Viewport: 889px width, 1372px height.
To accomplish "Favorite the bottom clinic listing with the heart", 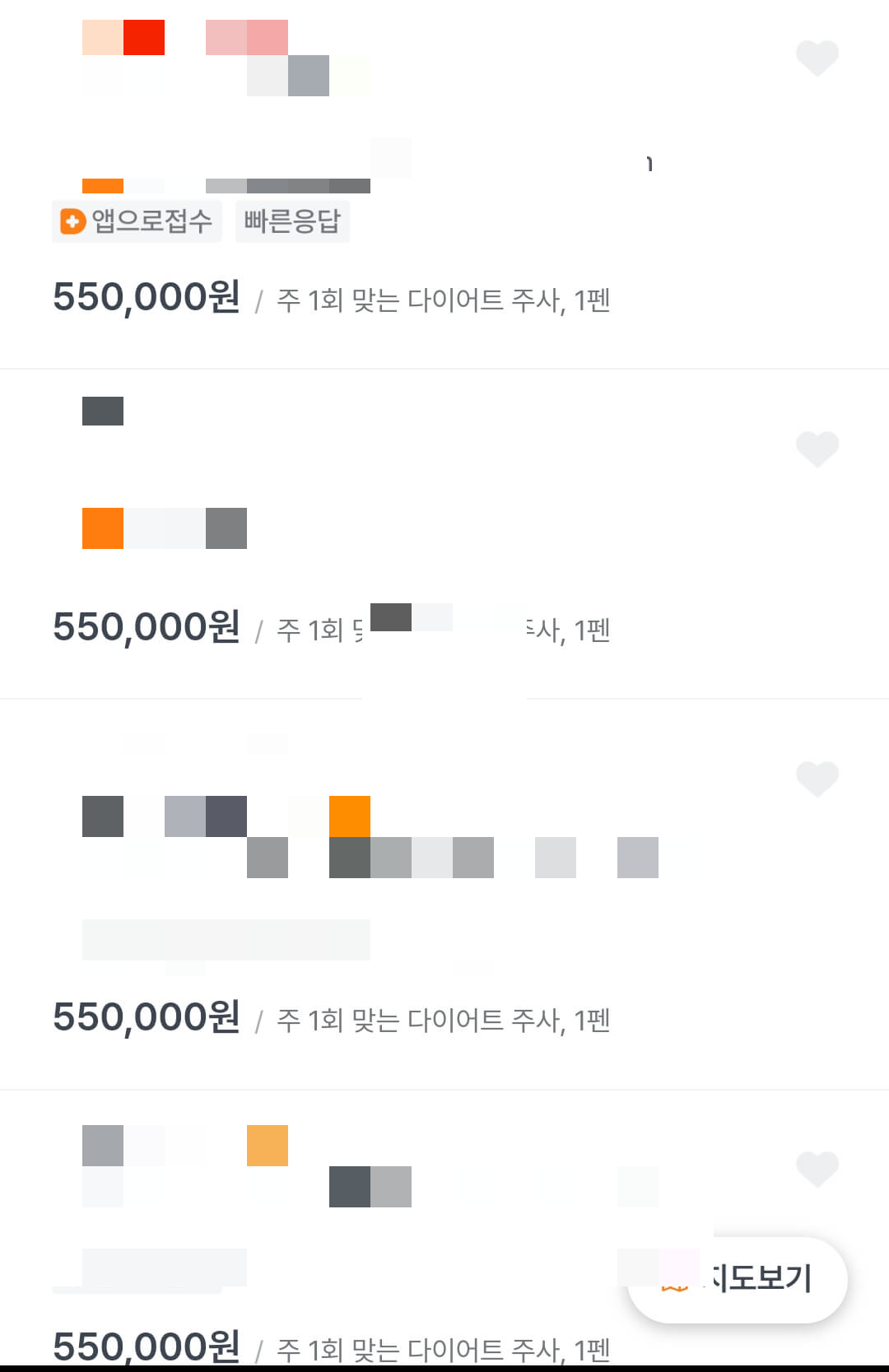I will 817,1168.
